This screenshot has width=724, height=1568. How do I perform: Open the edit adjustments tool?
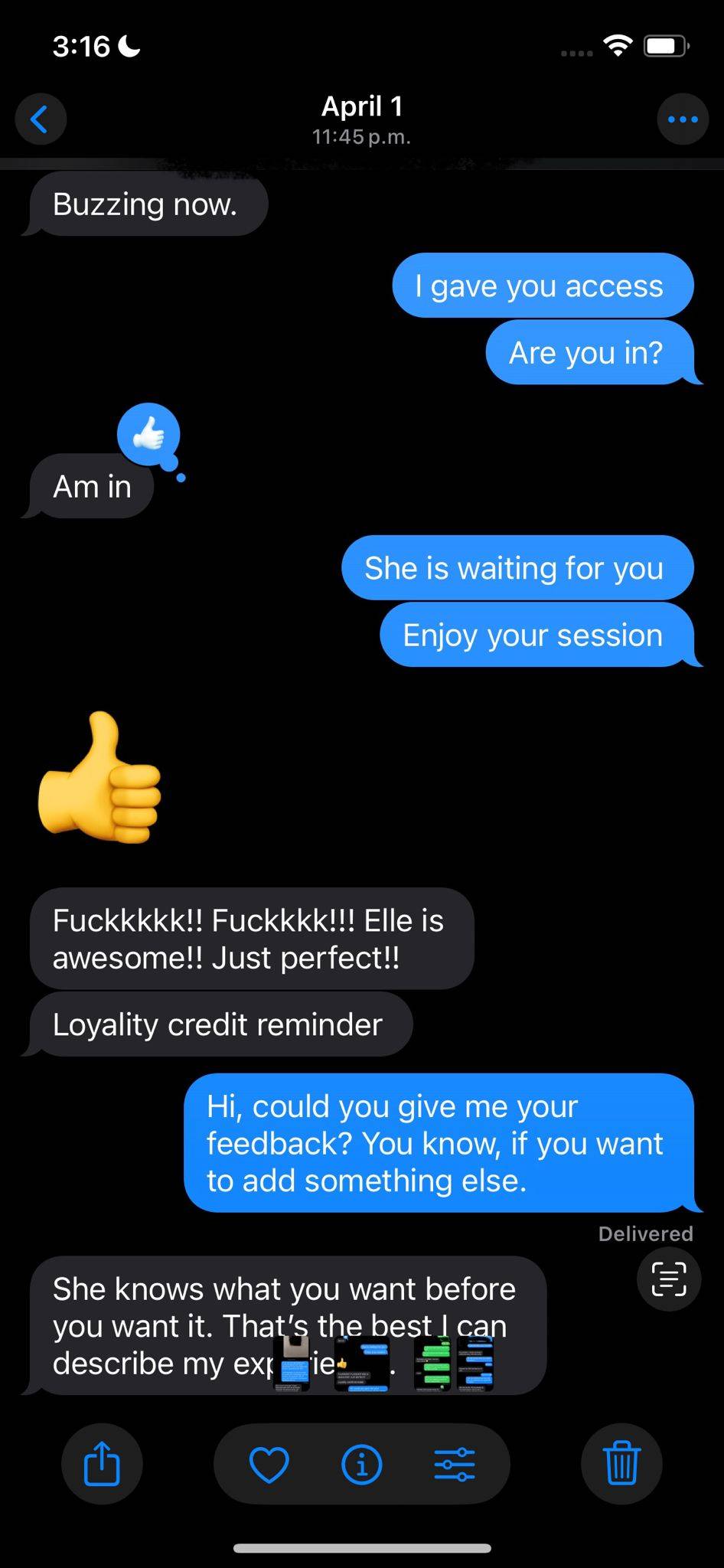[455, 1465]
